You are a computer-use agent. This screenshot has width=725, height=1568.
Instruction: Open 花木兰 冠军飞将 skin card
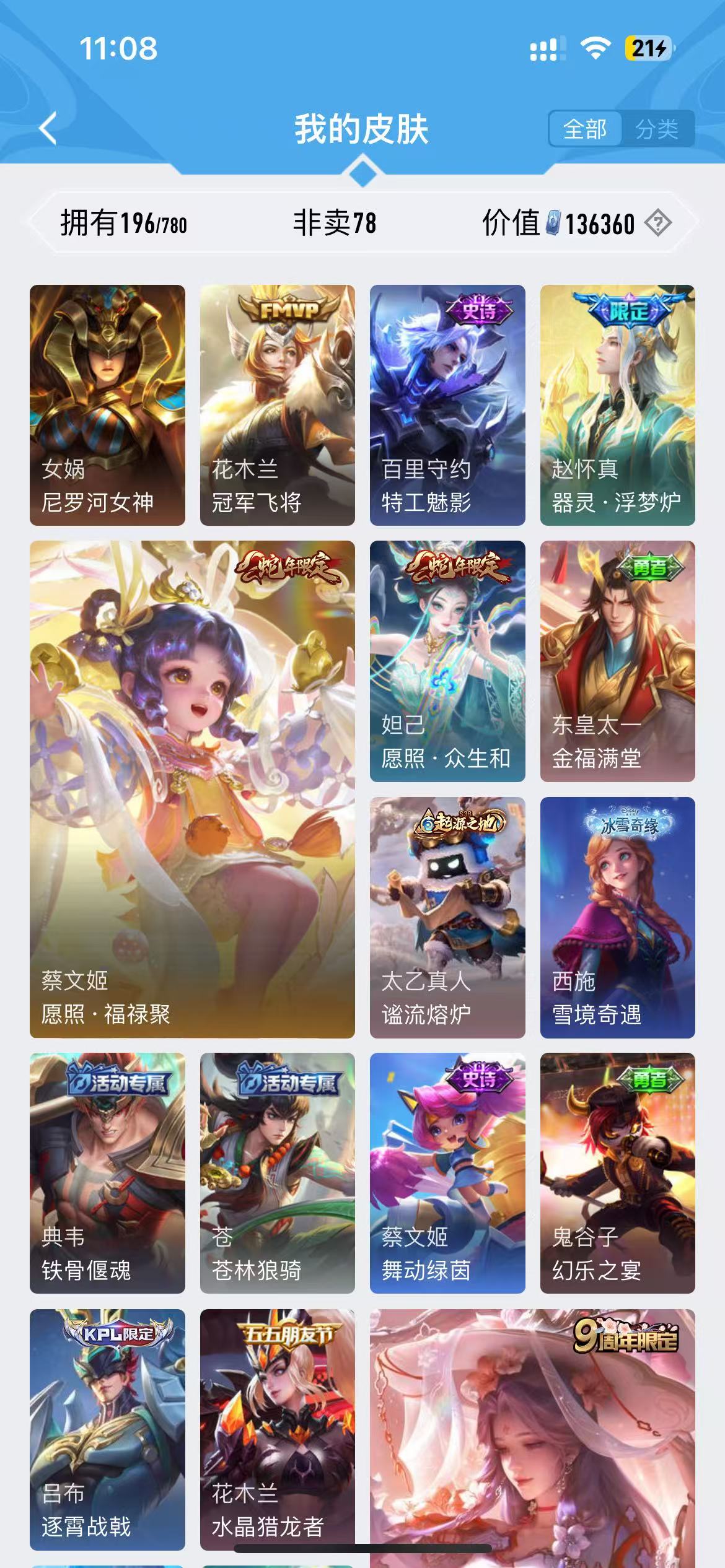click(x=277, y=405)
